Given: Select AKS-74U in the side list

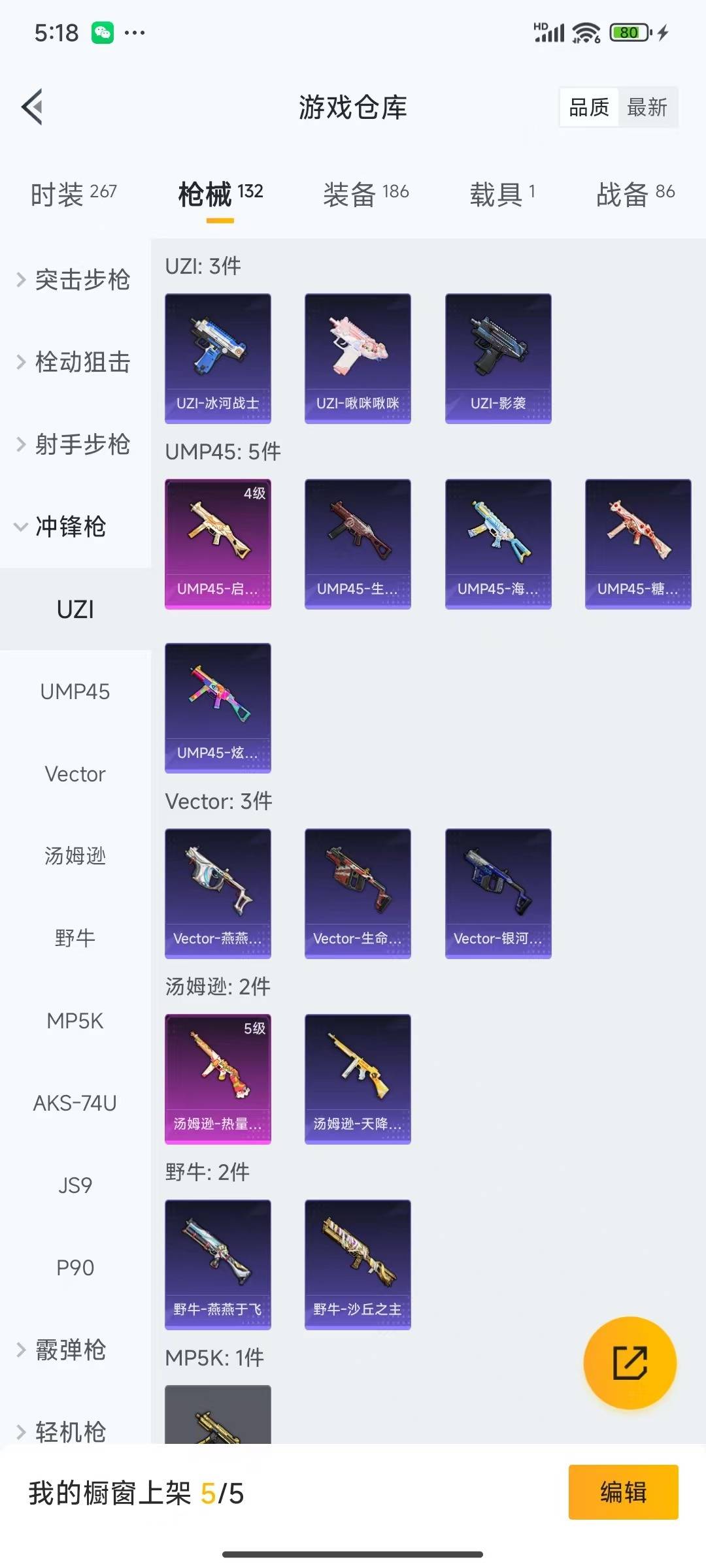Looking at the screenshot, I should (x=75, y=1103).
